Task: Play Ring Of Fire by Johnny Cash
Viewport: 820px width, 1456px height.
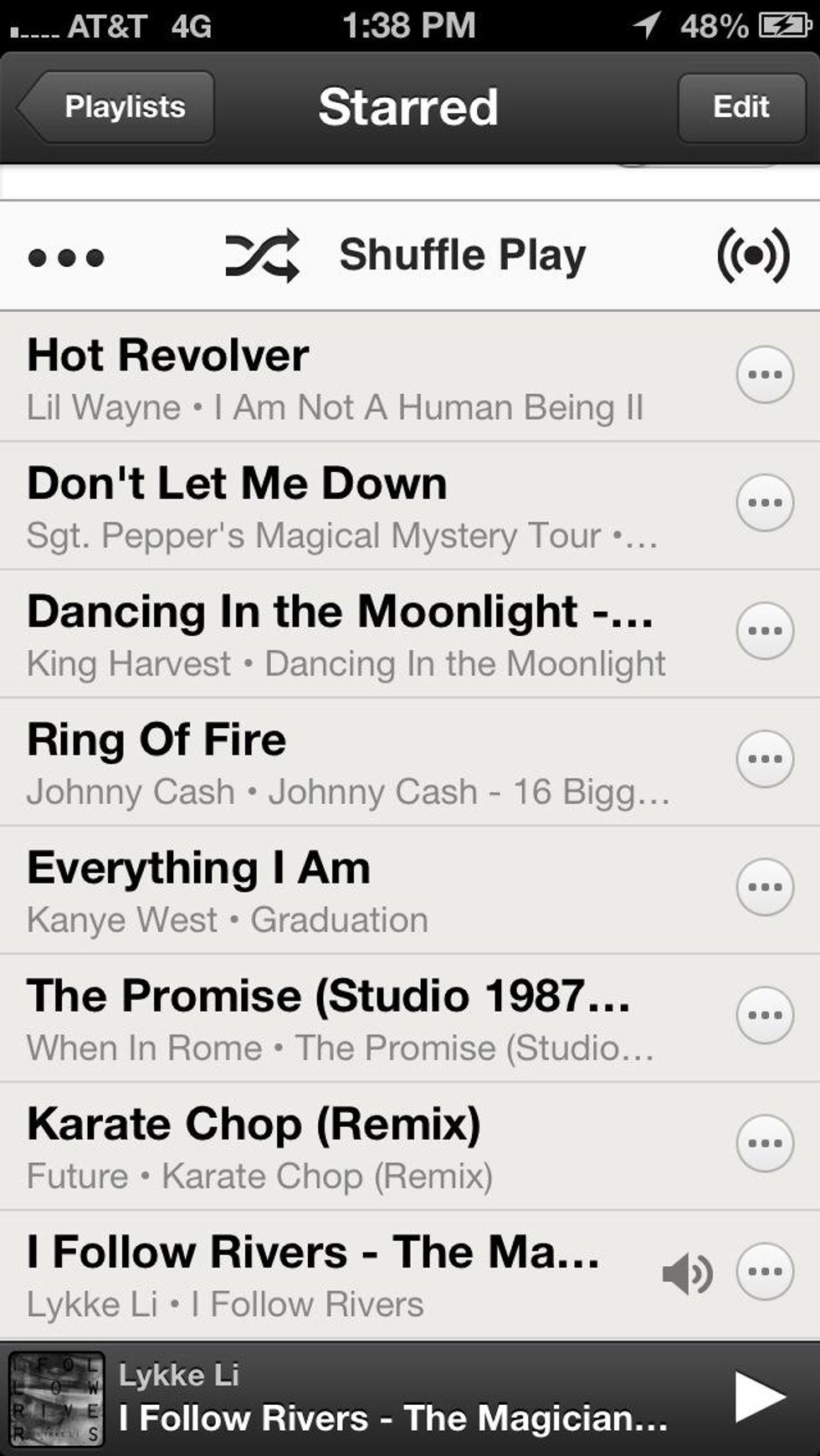Action: tap(335, 761)
